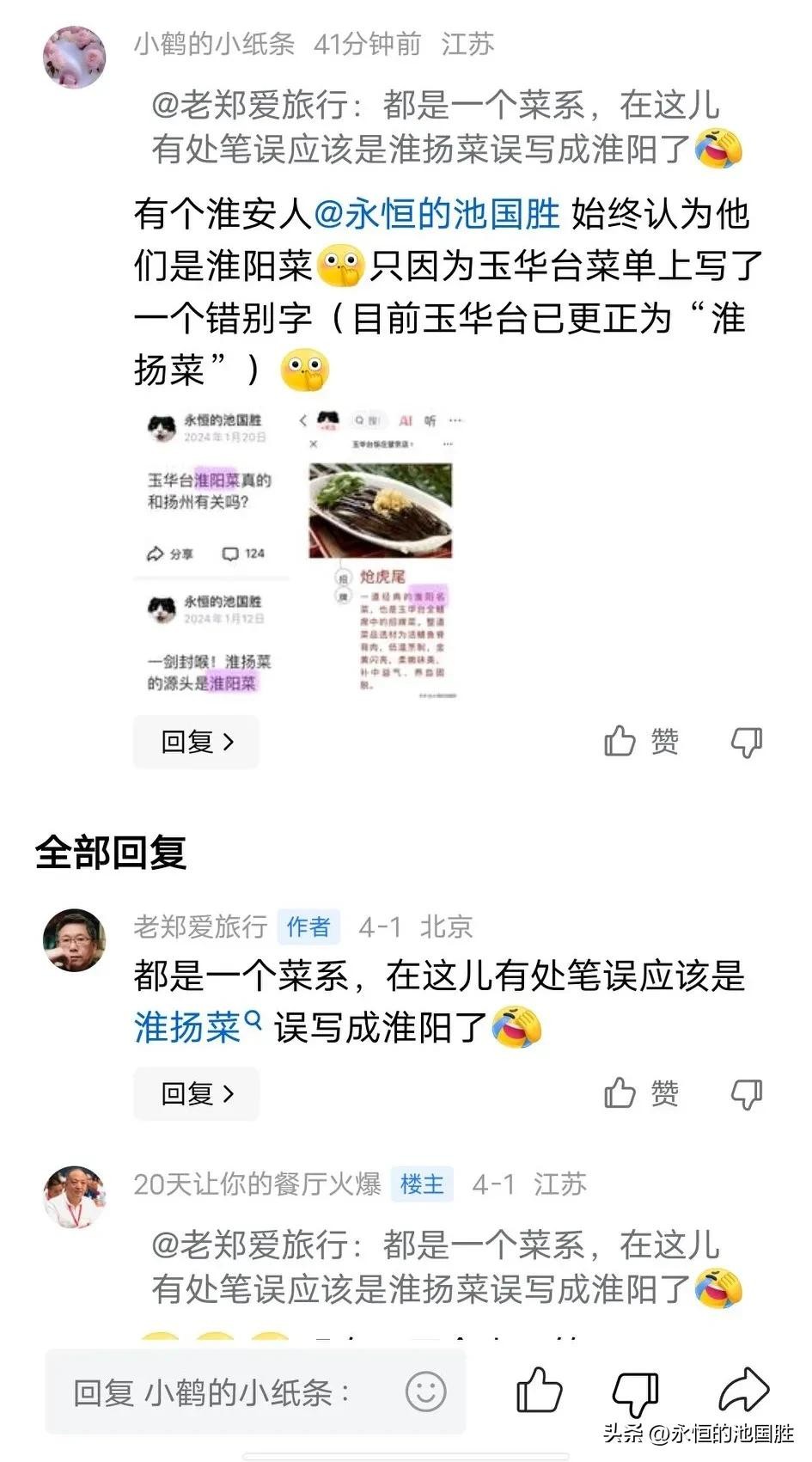The height and width of the screenshot is (1462, 812).
Task: Open 老郑爱旅行's profile avatar
Action: 75,940
